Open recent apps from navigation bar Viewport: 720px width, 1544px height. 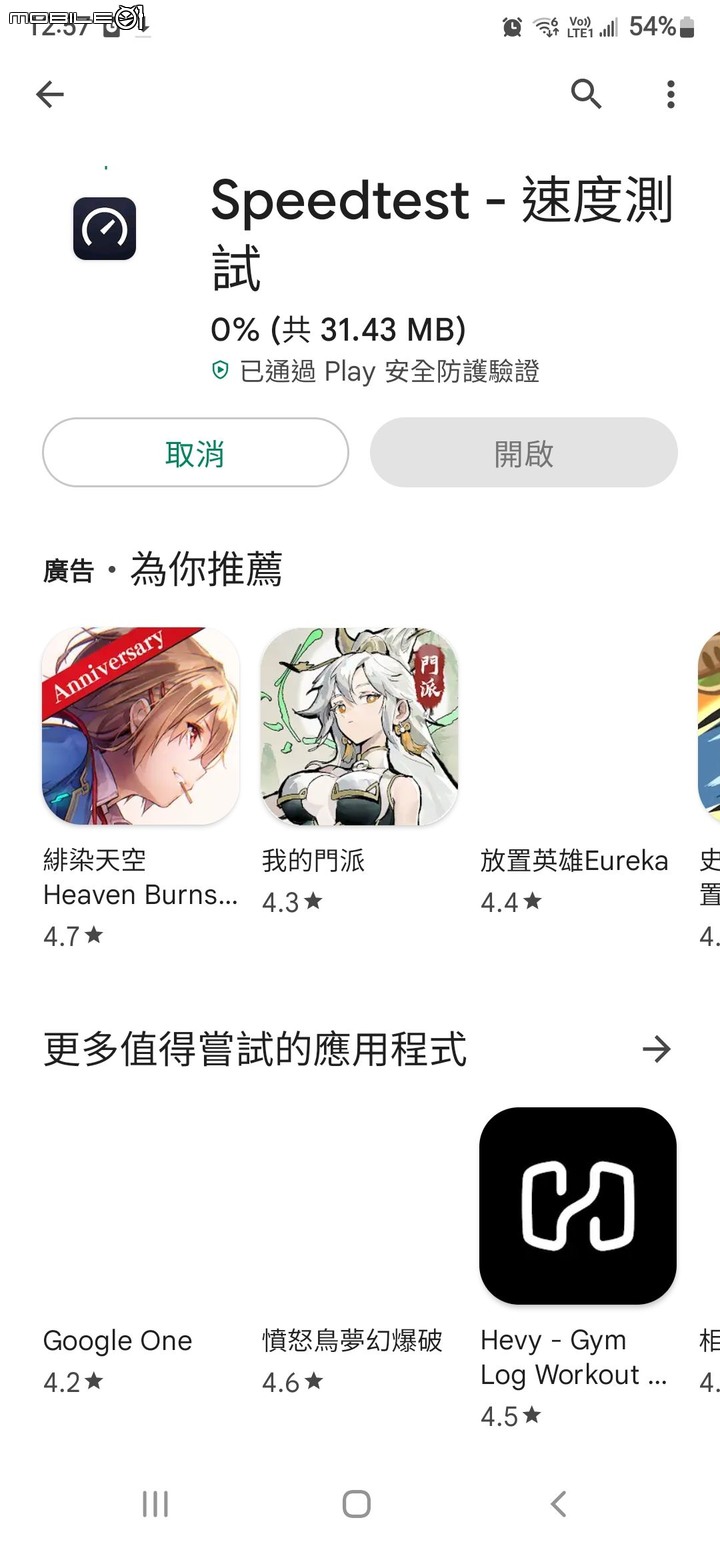coord(155,1503)
